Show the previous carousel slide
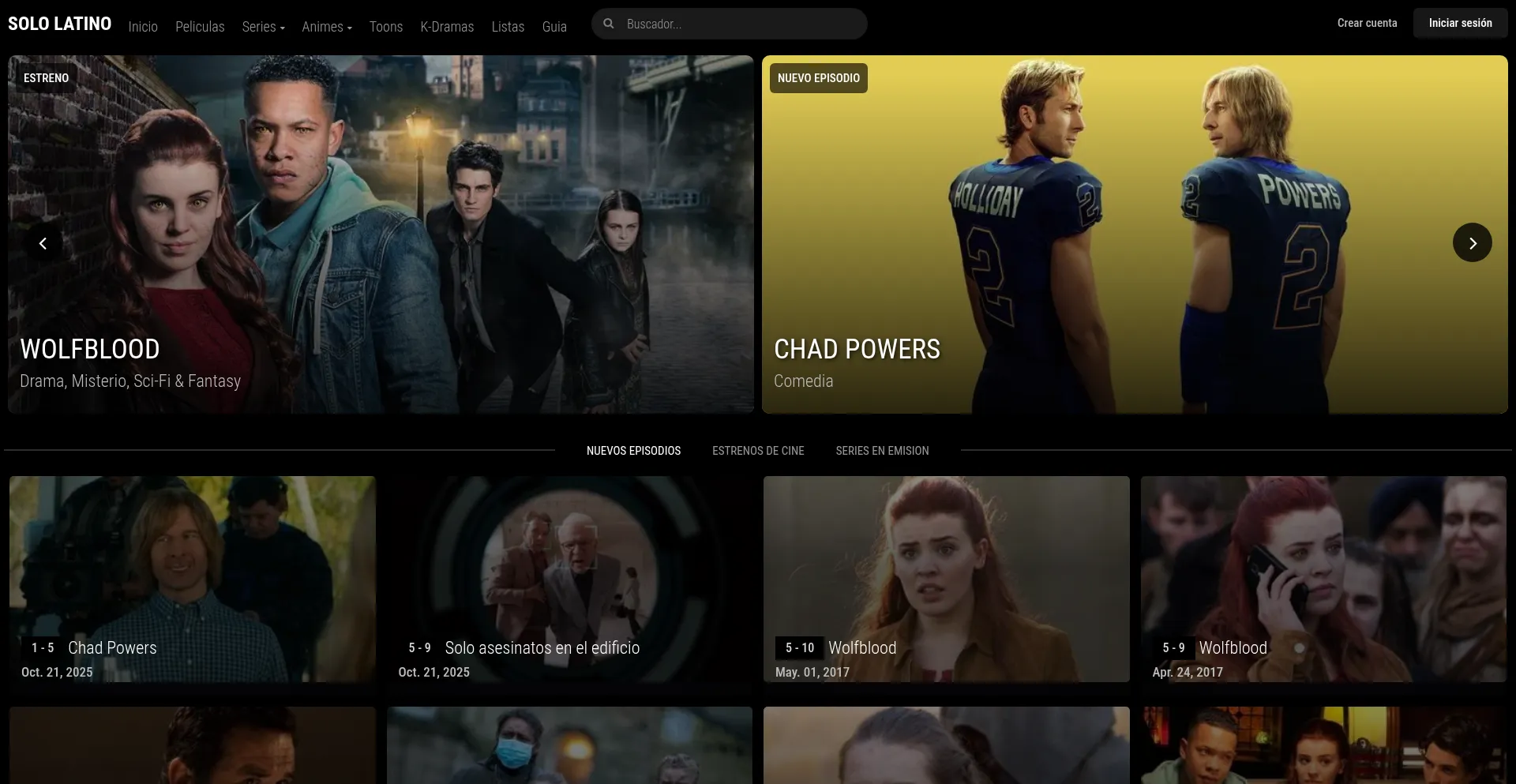This screenshot has height=784, width=1516. click(43, 243)
